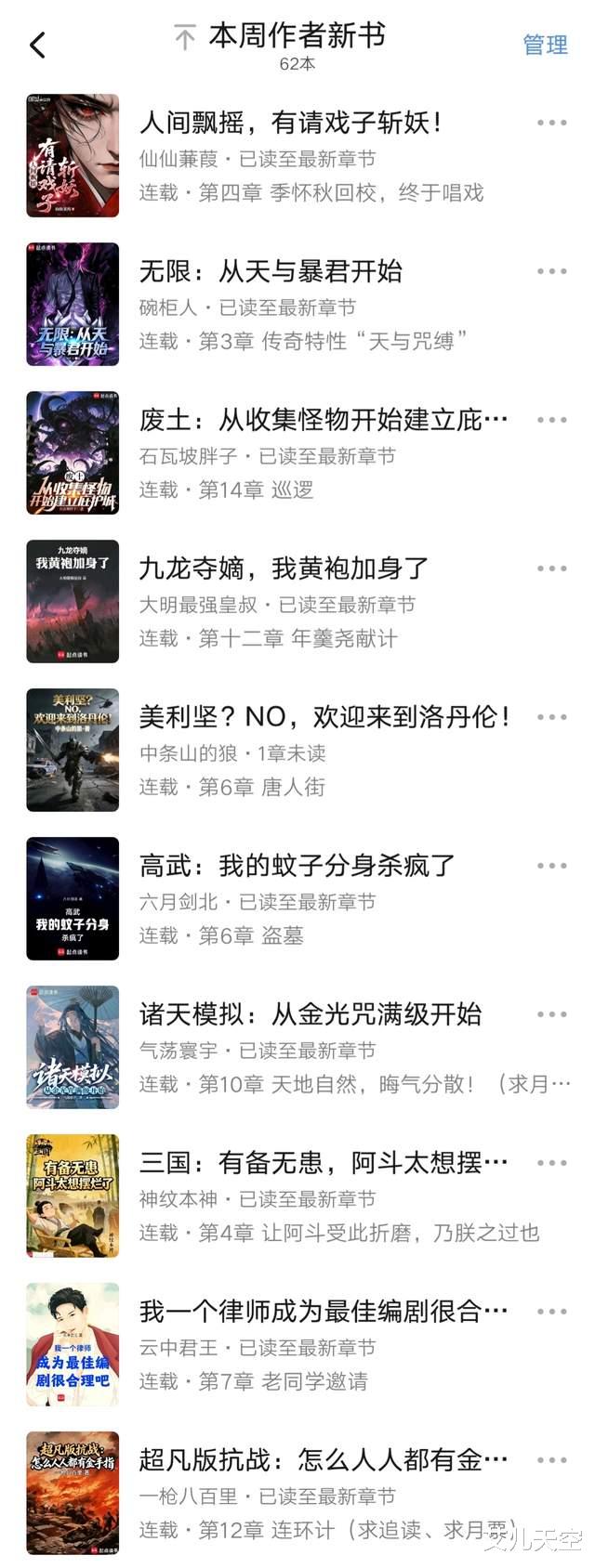Open the book 超凡版抗战：怎么人人都有金

click(323, 1460)
